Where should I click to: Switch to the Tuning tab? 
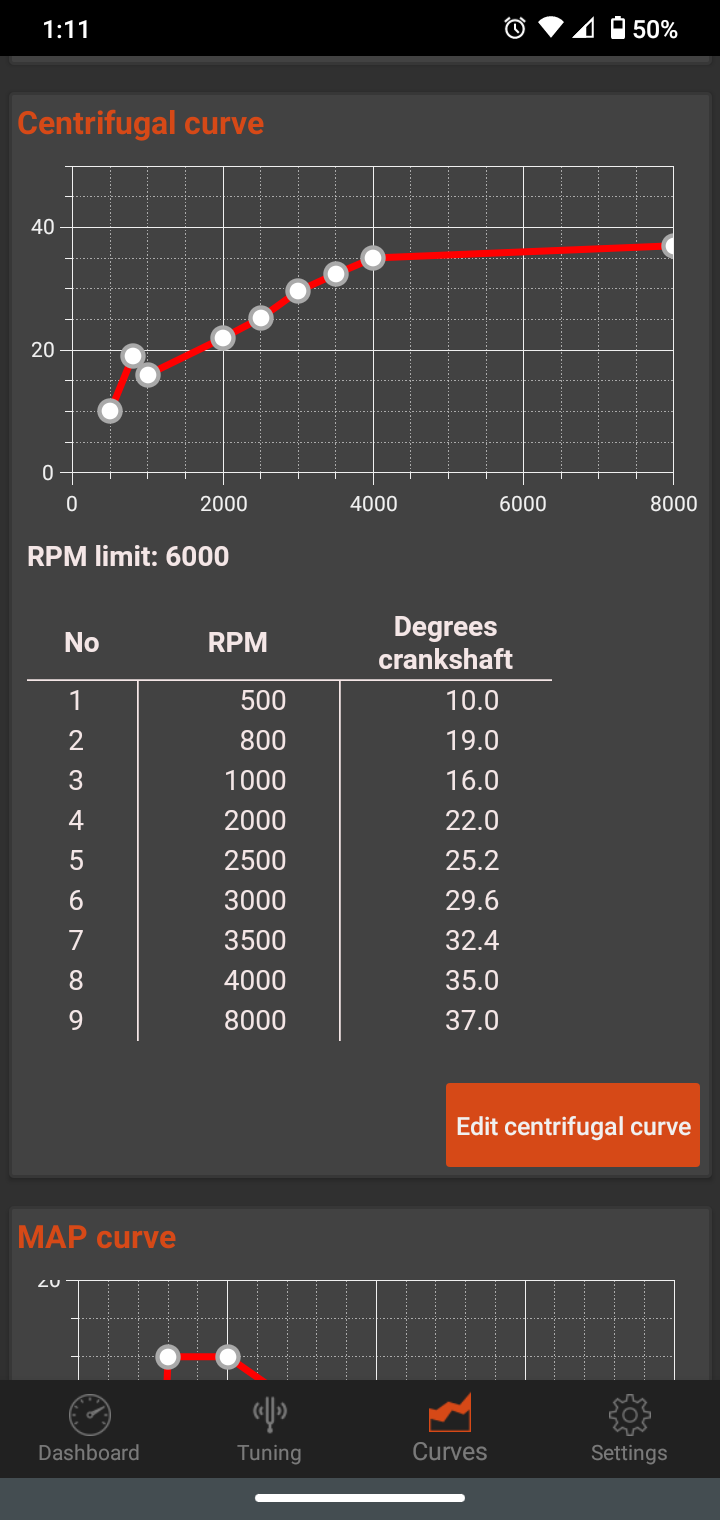pyautogui.click(x=269, y=1429)
